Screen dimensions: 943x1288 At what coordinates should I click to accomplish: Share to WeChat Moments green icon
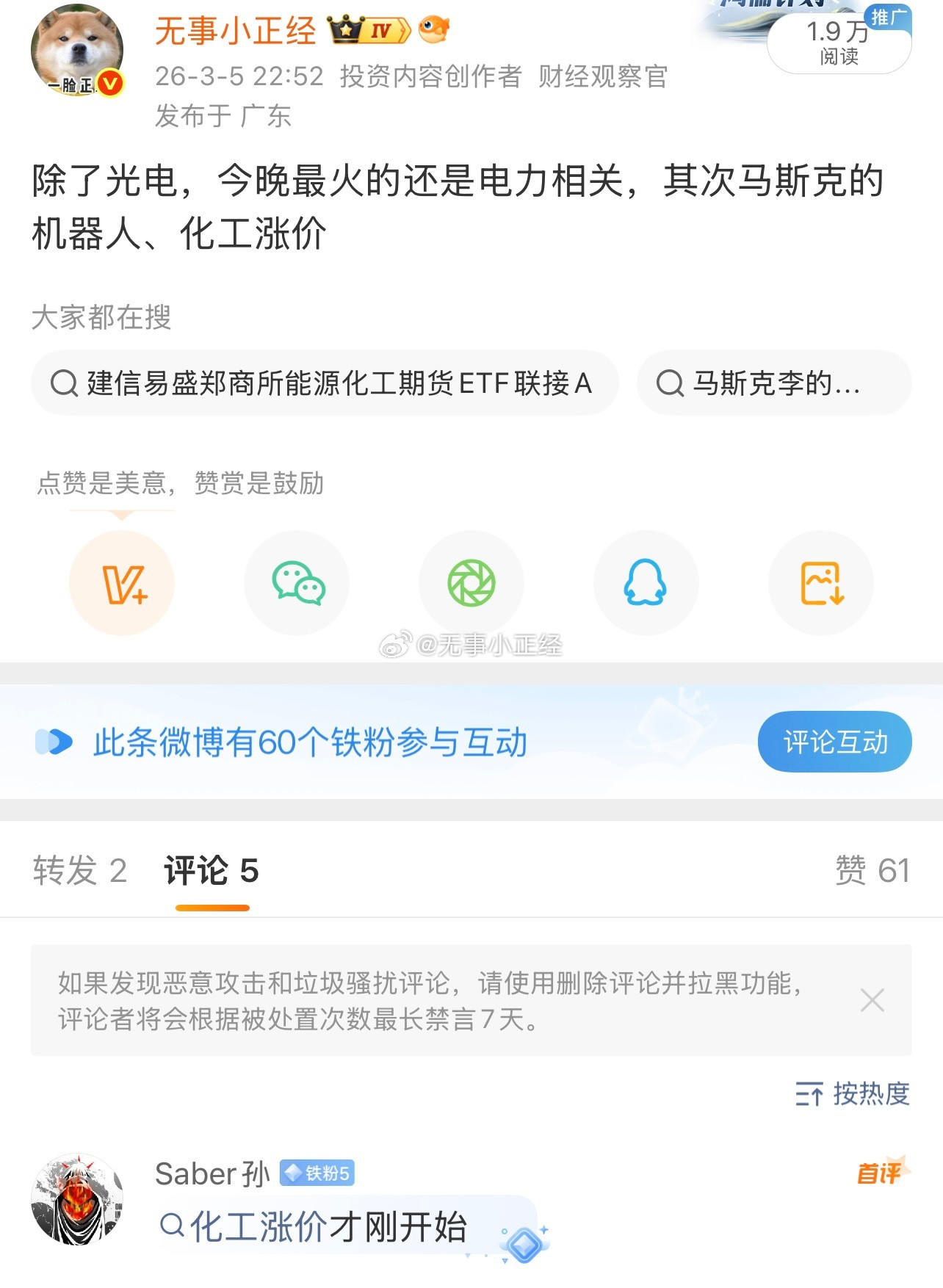click(x=471, y=582)
